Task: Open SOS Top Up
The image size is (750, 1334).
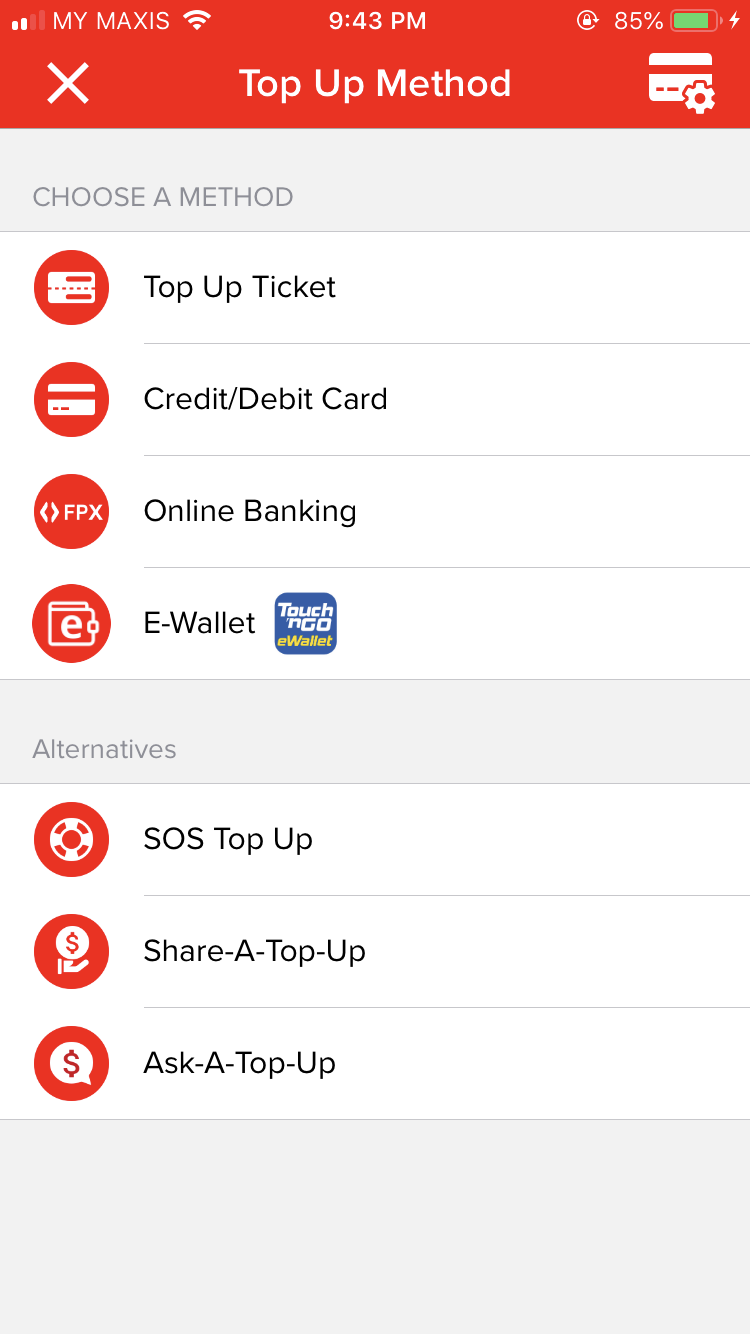Action: (x=375, y=840)
